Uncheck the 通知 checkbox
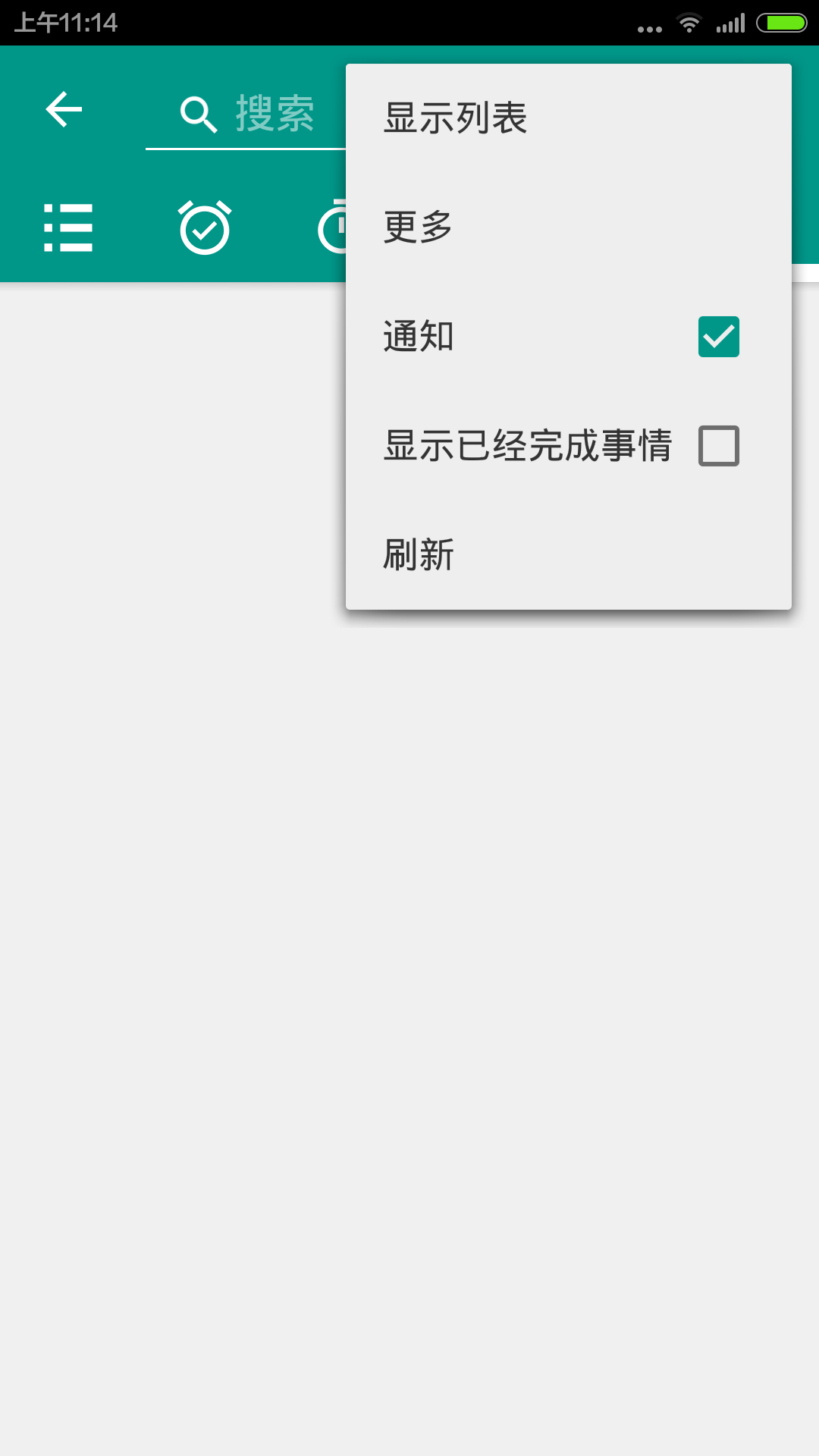Viewport: 819px width, 1456px height. (x=718, y=337)
